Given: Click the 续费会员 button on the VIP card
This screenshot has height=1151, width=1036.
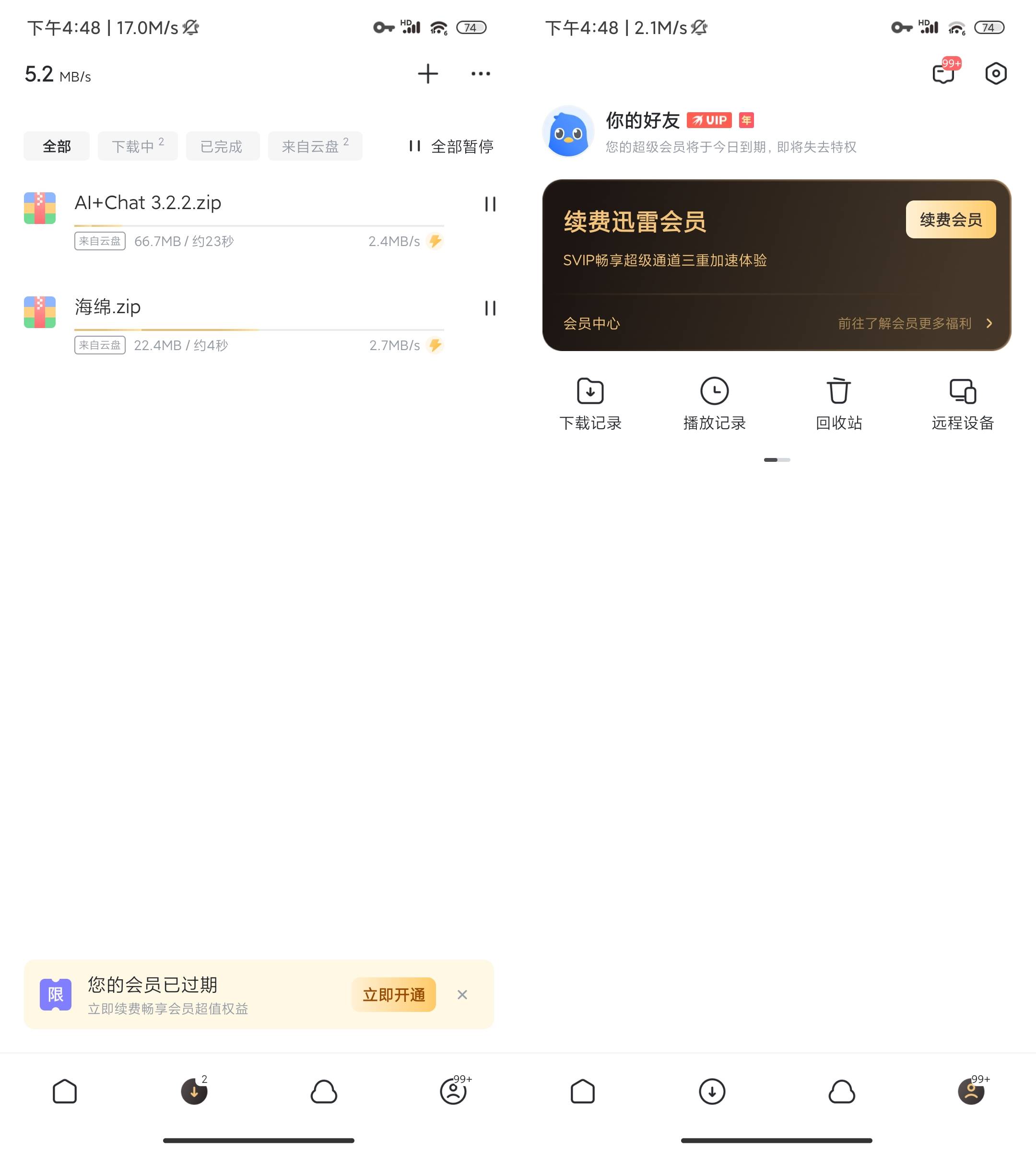Looking at the screenshot, I should [x=950, y=220].
